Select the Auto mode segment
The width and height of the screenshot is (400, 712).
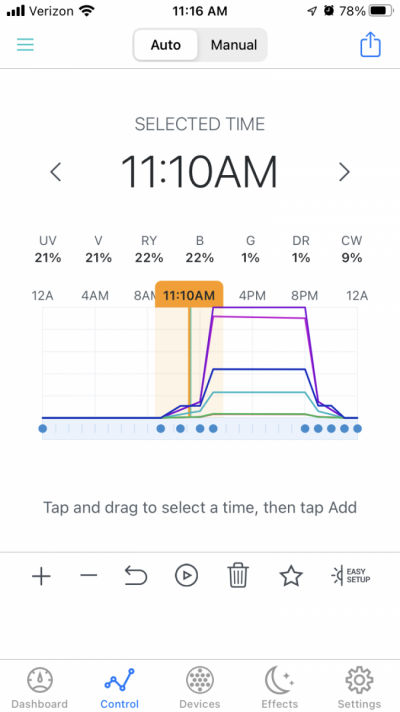(x=166, y=45)
